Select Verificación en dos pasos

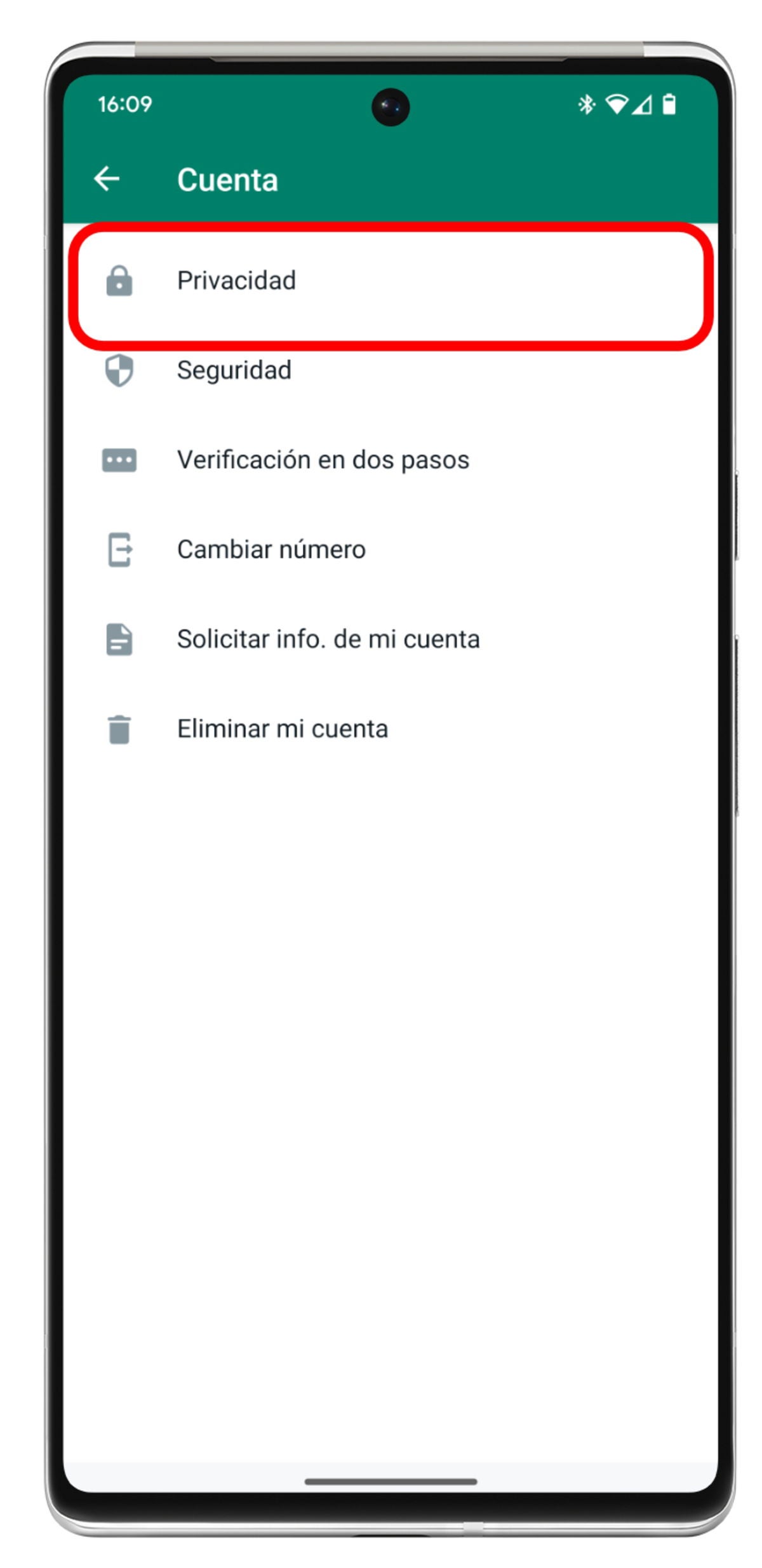[x=323, y=460]
